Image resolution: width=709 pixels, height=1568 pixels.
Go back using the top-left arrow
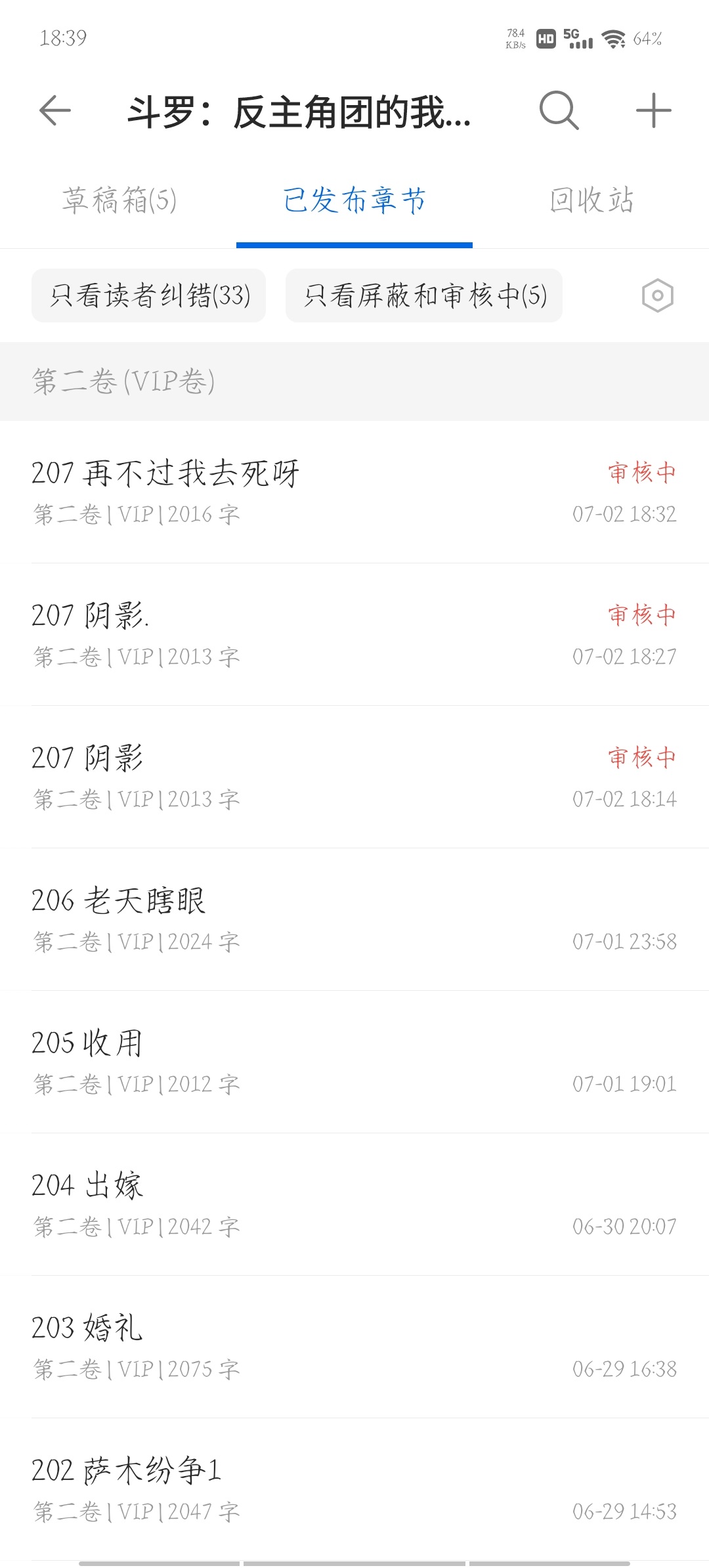coord(55,110)
